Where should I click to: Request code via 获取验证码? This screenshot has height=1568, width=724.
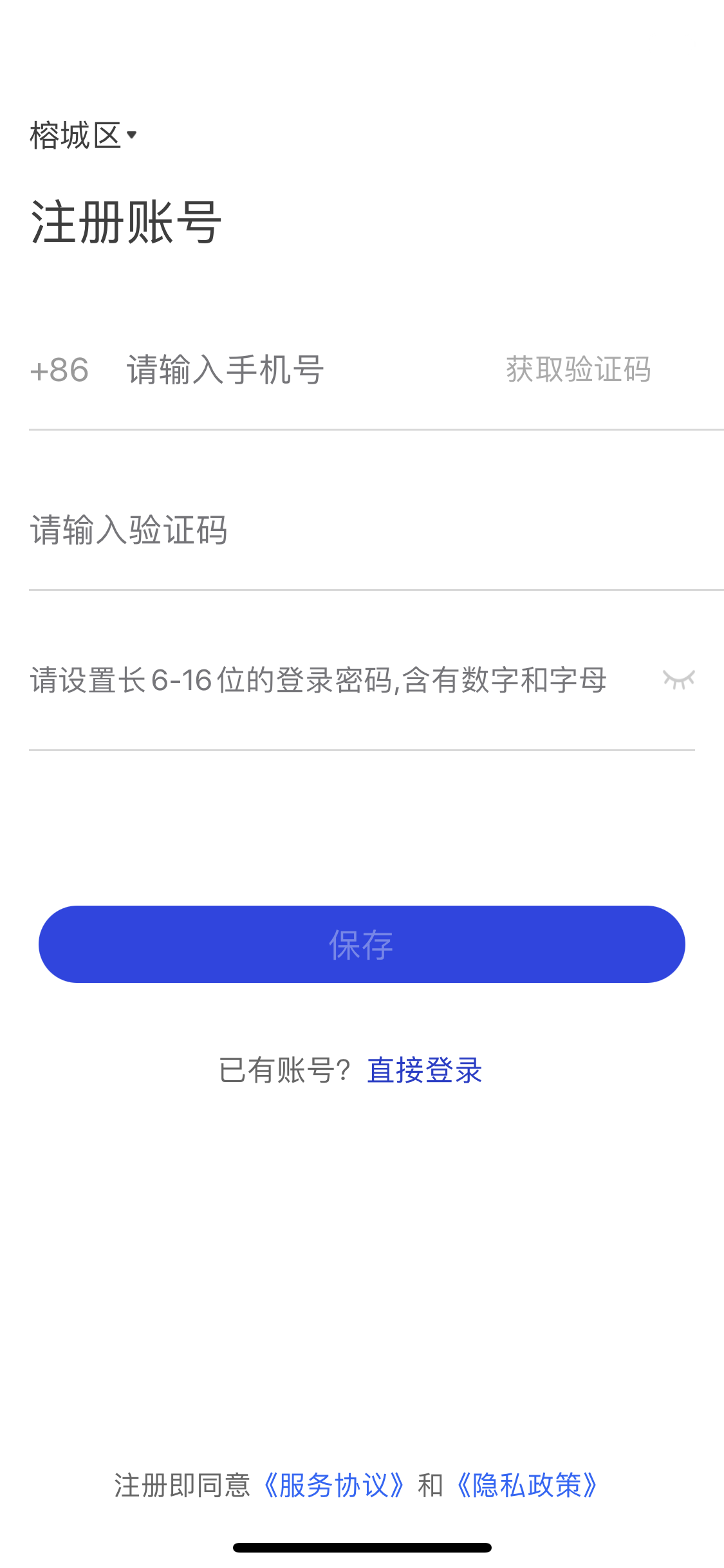pyautogui.click(x=578, y=369)
